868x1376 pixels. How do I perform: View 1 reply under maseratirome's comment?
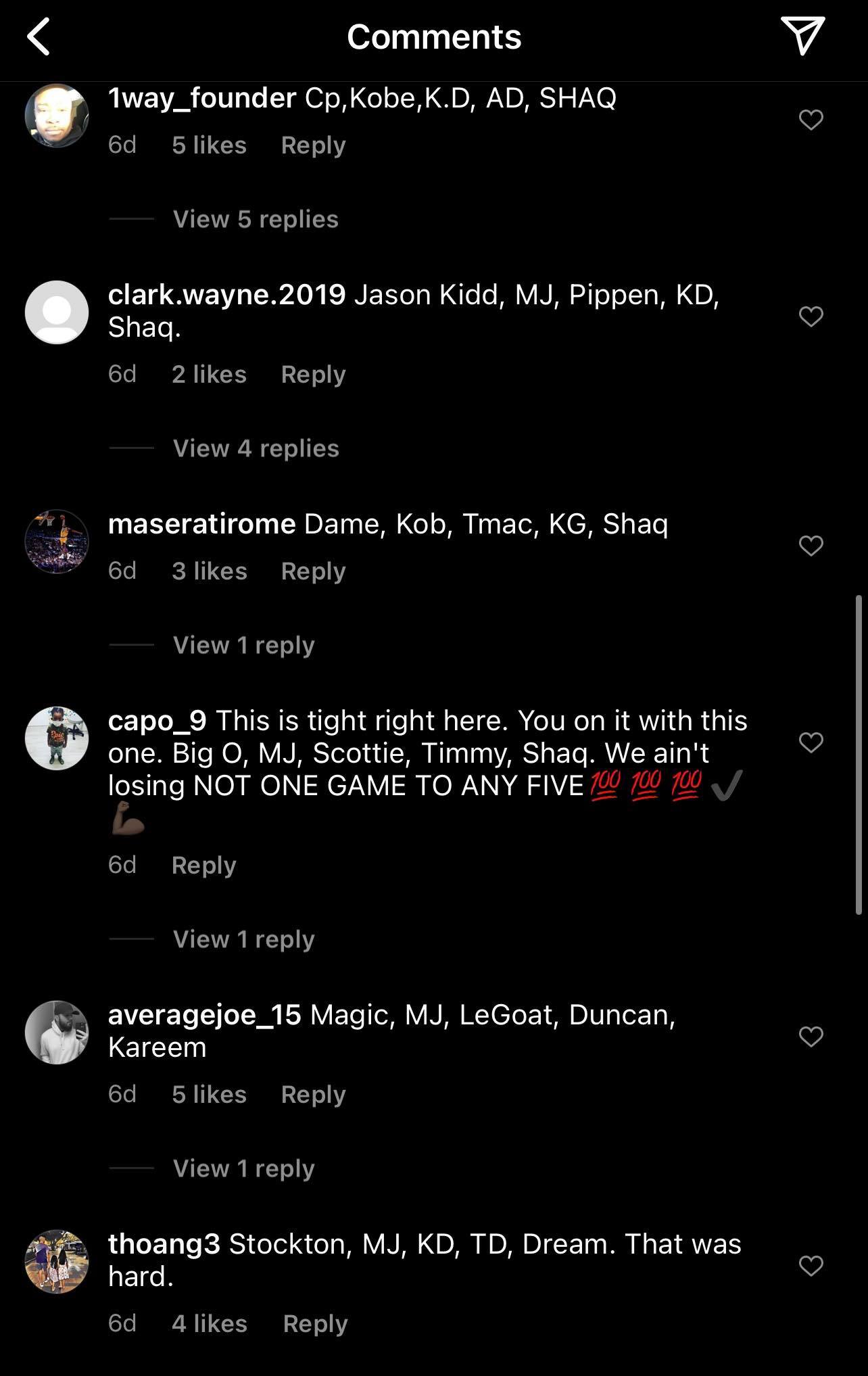click(x=243, y=645)
